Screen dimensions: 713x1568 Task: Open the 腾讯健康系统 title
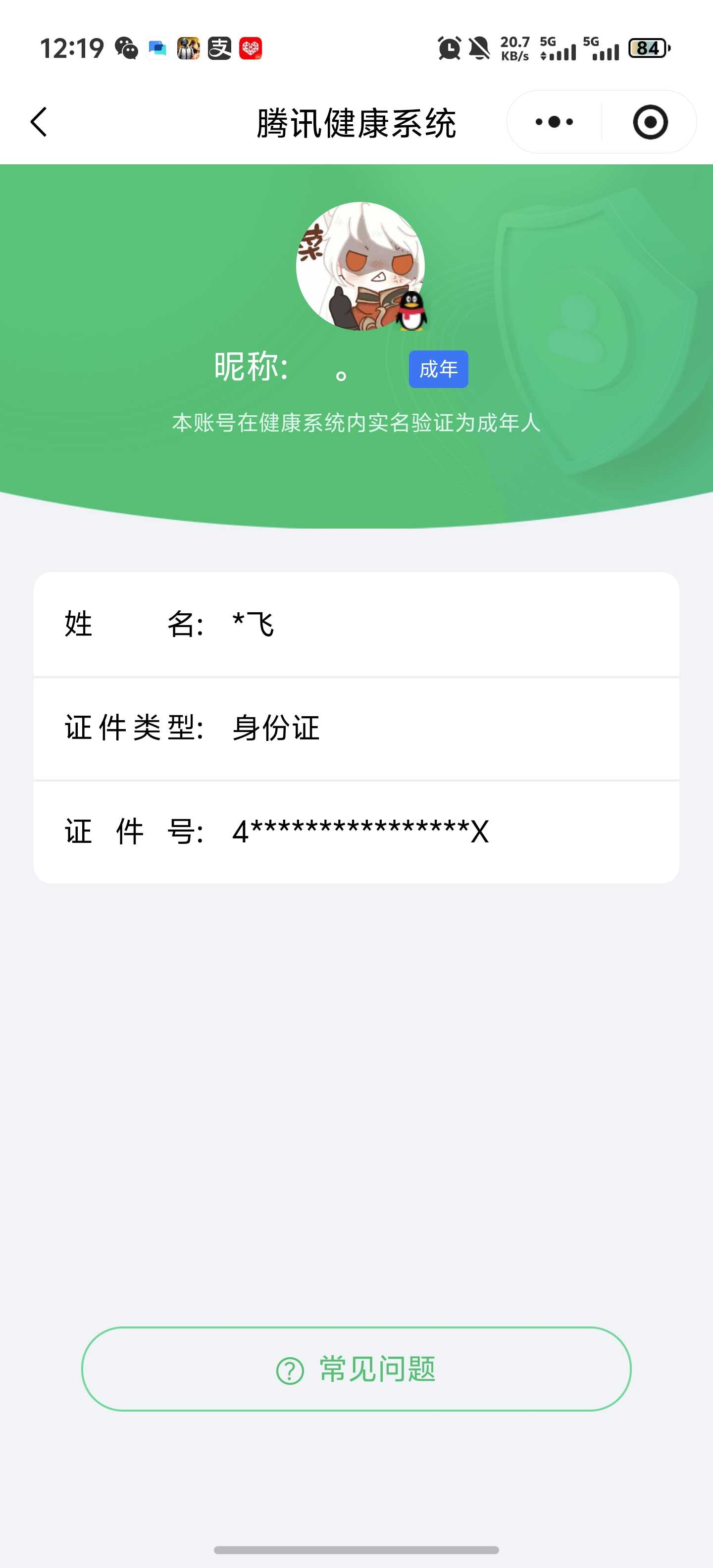356,122
